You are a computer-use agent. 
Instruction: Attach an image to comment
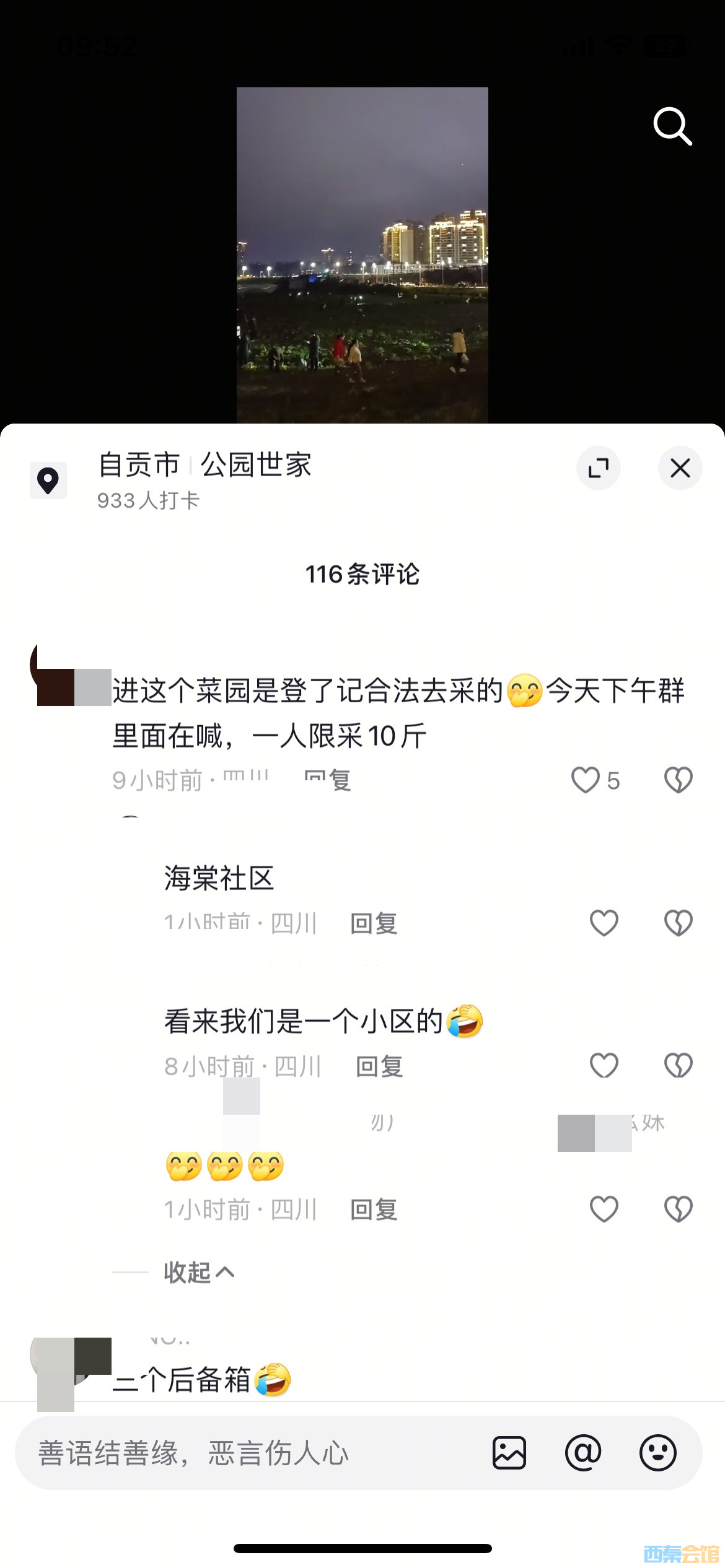509,1453
